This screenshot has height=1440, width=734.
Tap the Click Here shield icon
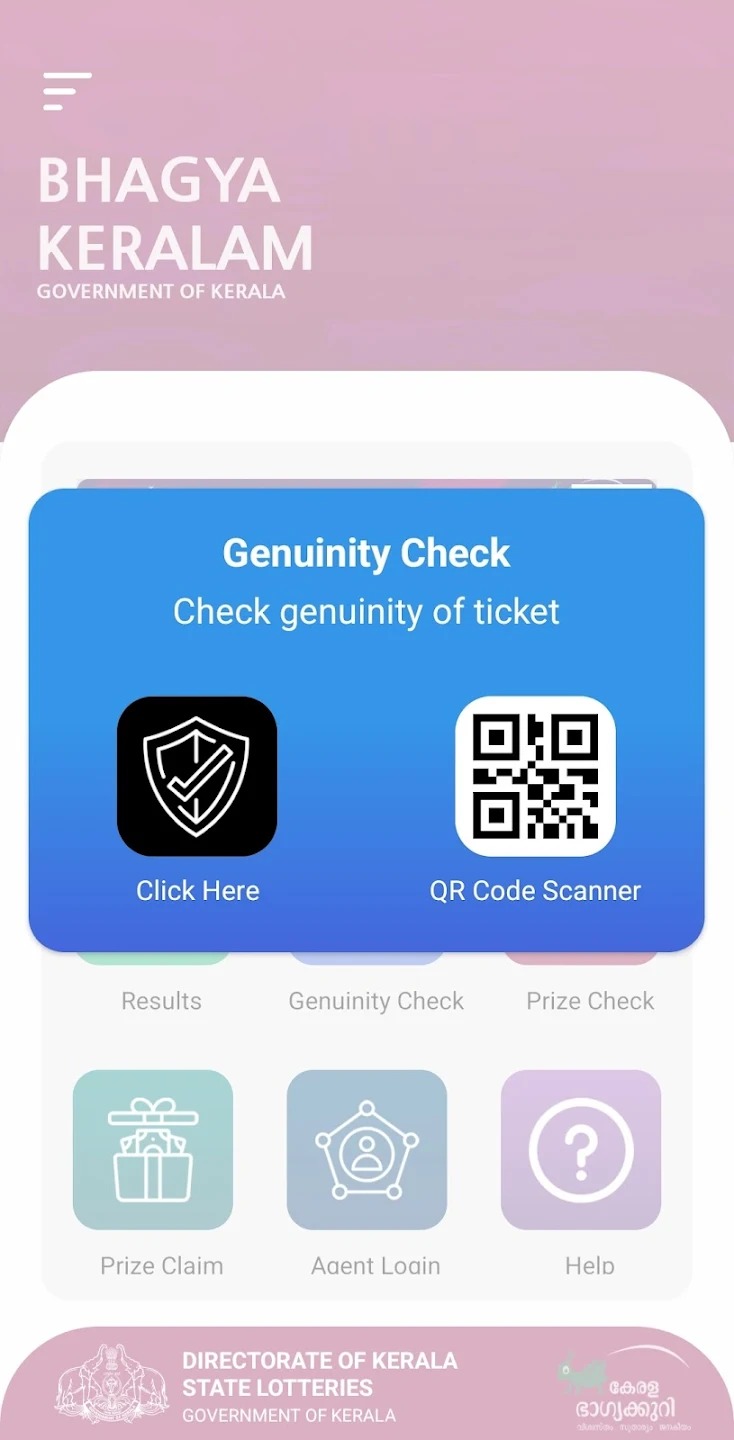click(197, 776)
